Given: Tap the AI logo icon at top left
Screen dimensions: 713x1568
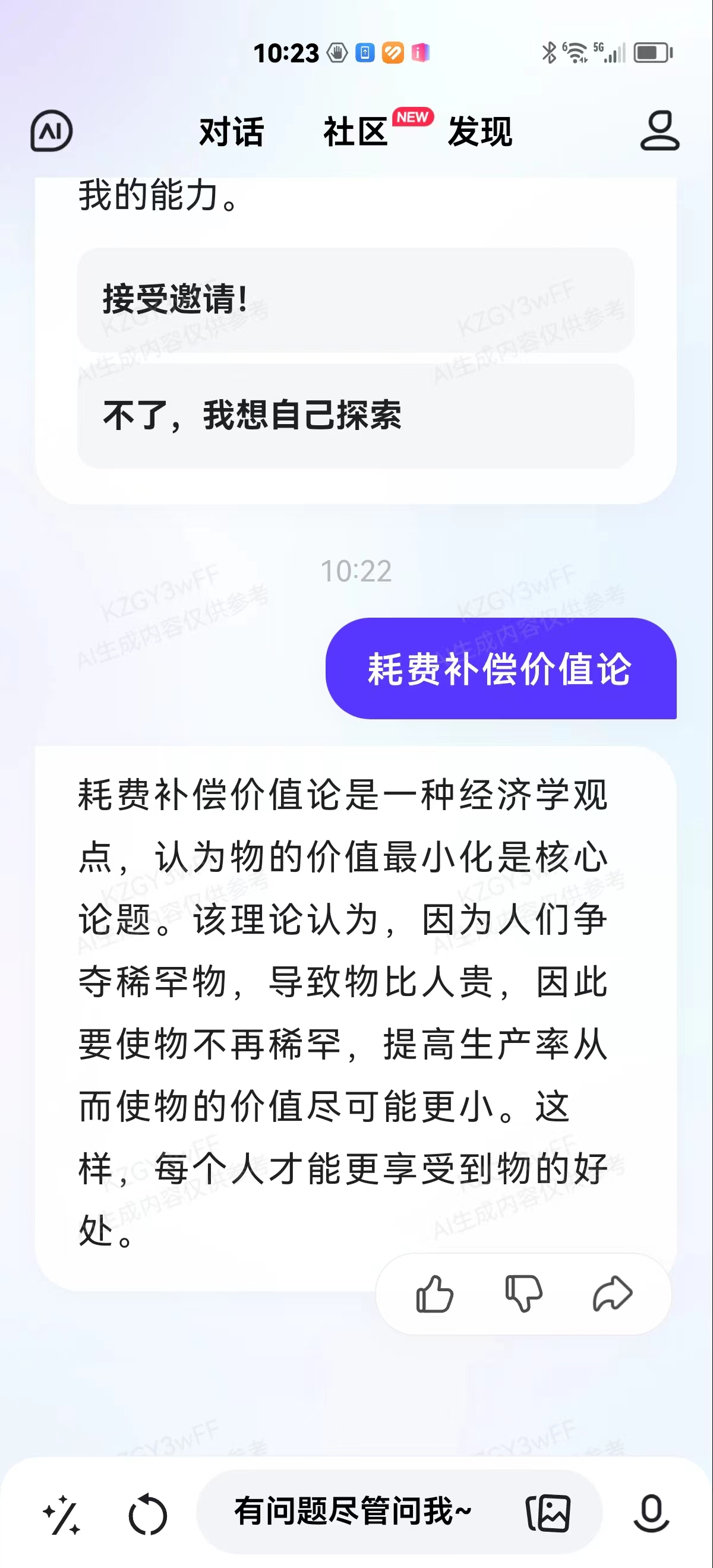Looking at the screenshot, I should (52, 131).
